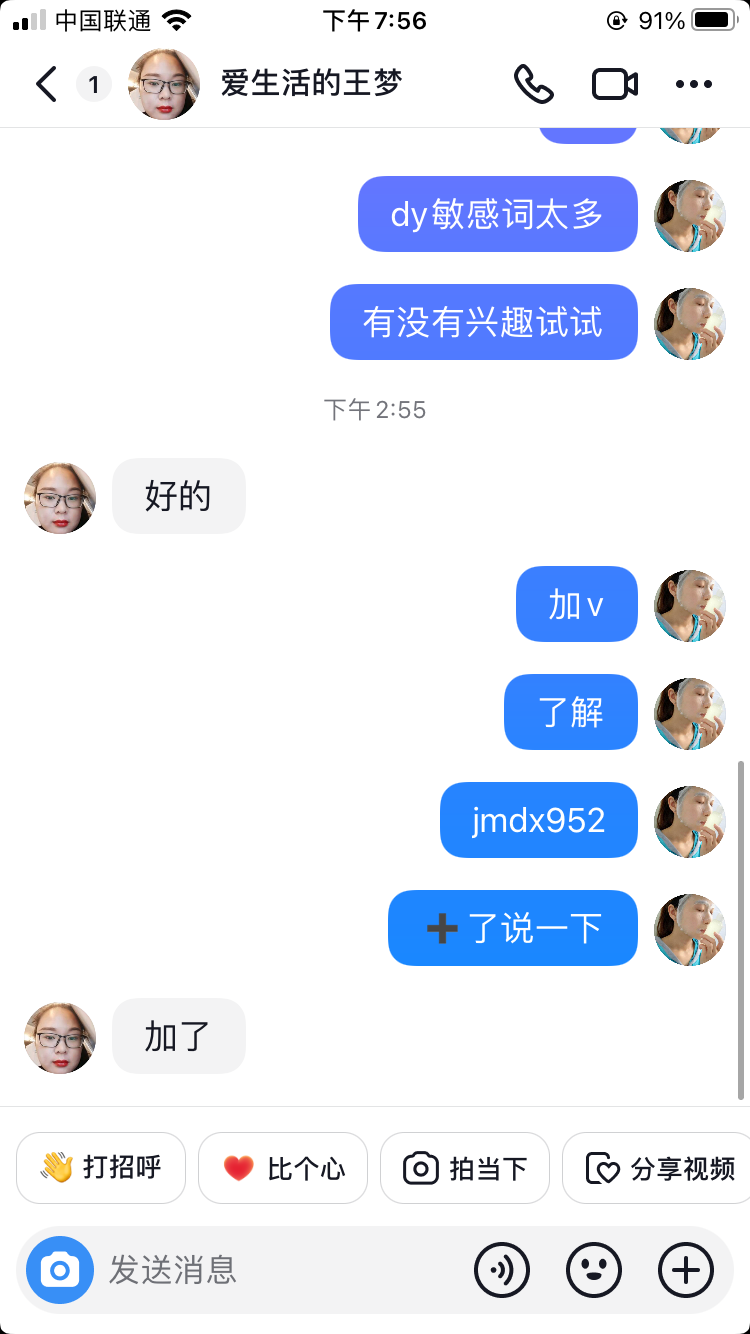
Task: Tap the 比个心 quick reply chip
Action: (x=283, y=1167)
